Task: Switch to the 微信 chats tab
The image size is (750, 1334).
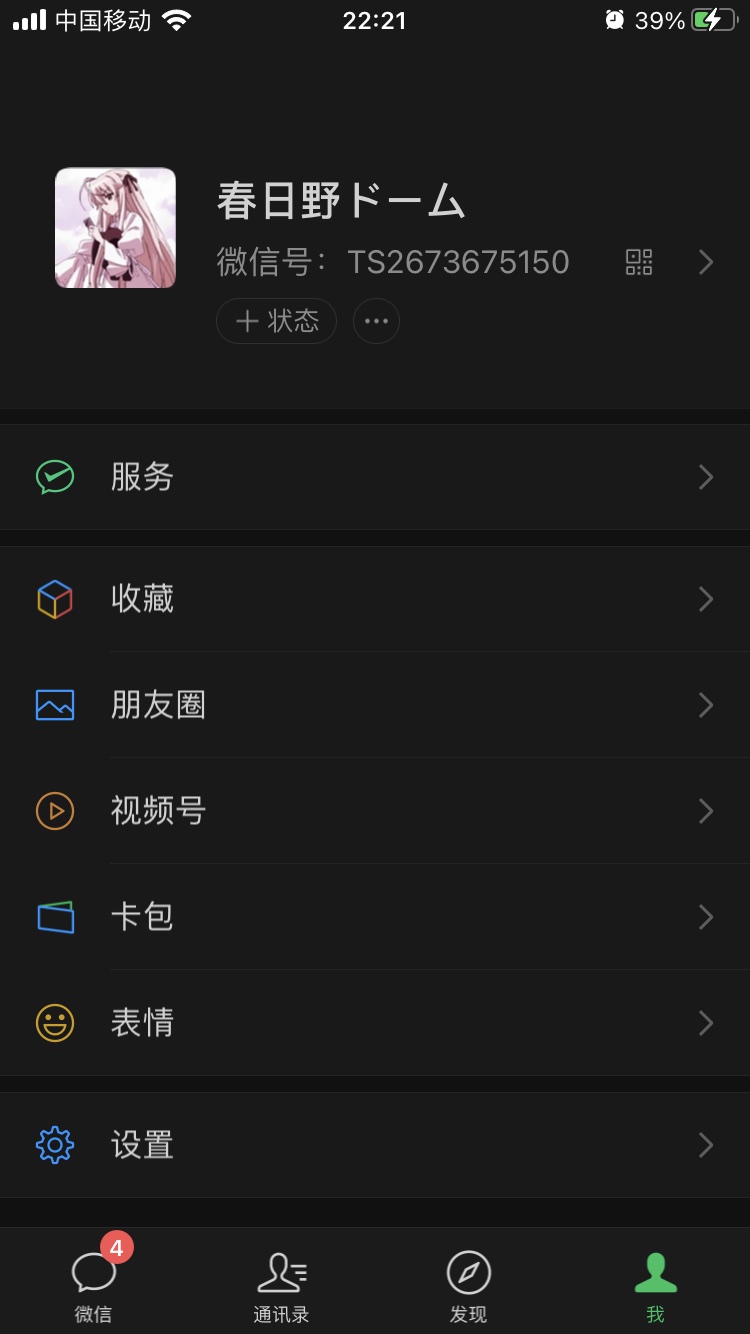Action: point(94,1282)
